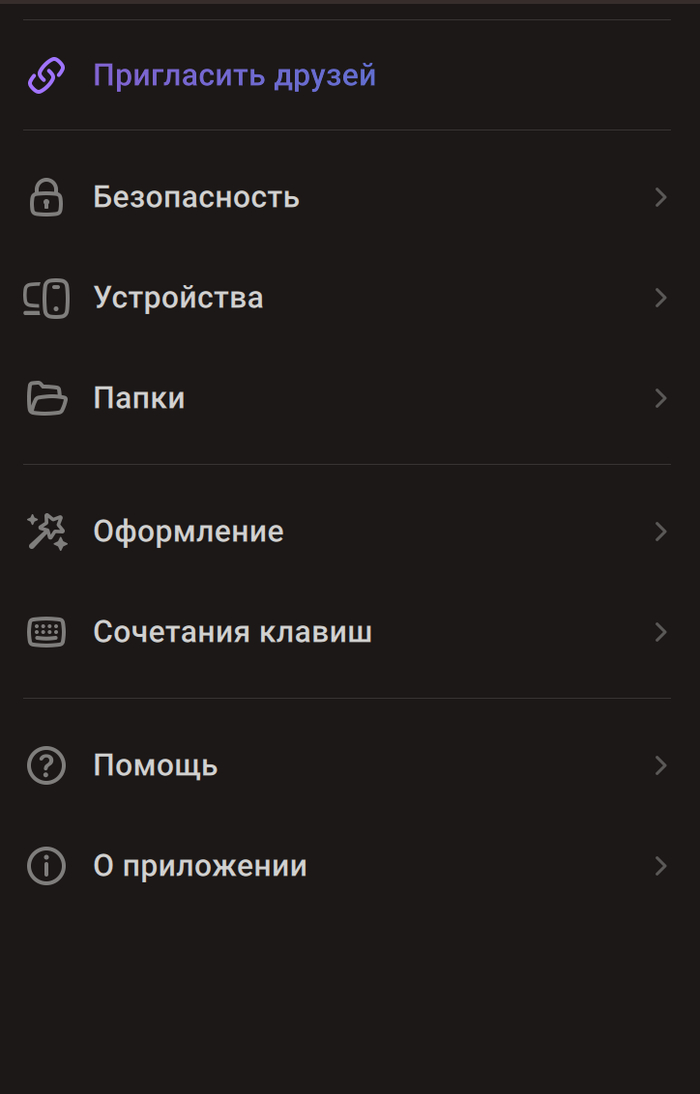Select О приложении row
The height and width of the screenshot is (1094, 700).
tap(200, 866)
